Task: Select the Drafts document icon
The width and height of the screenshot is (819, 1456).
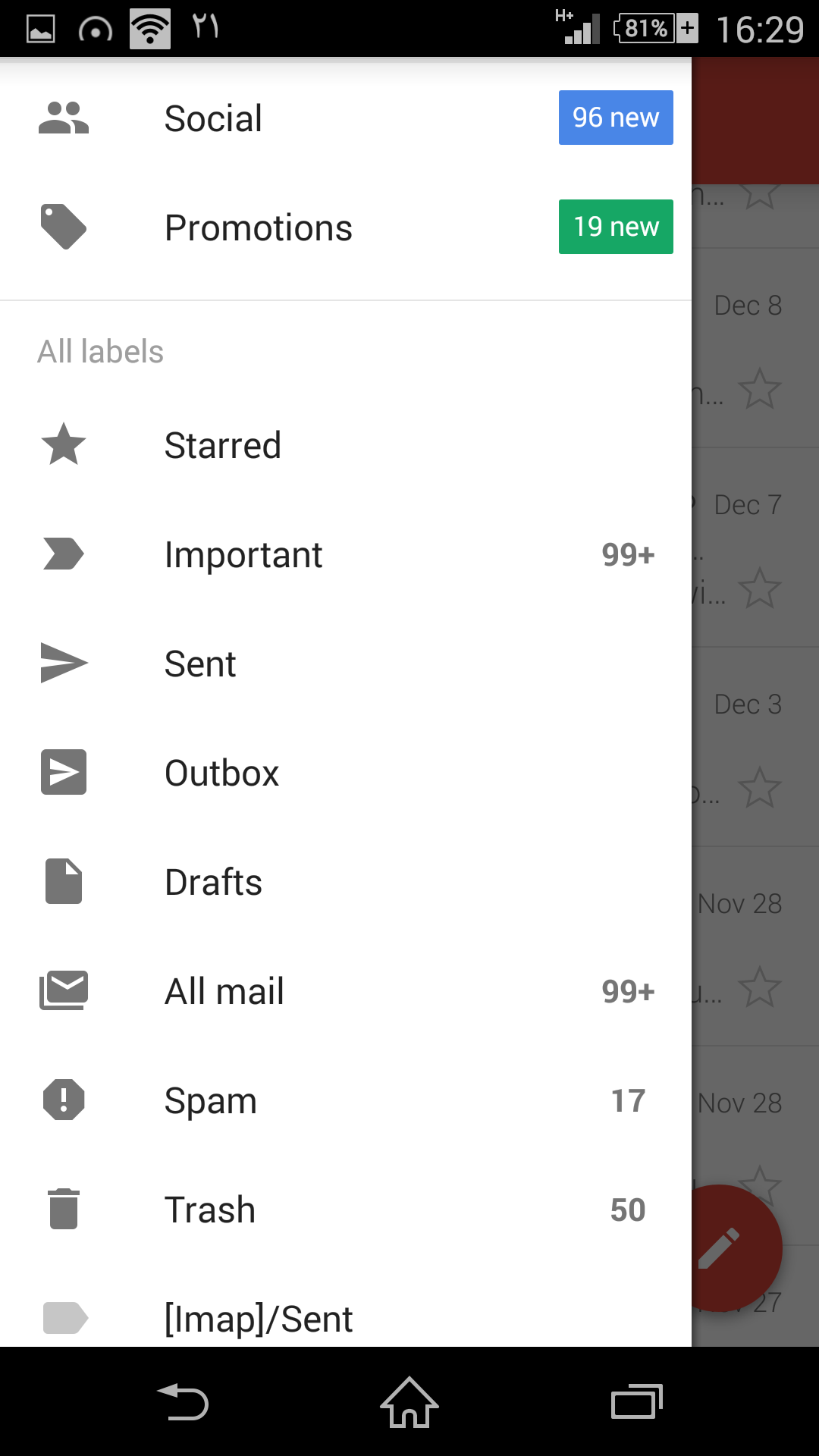Action: pyautogui.click(x=64, y=881)
